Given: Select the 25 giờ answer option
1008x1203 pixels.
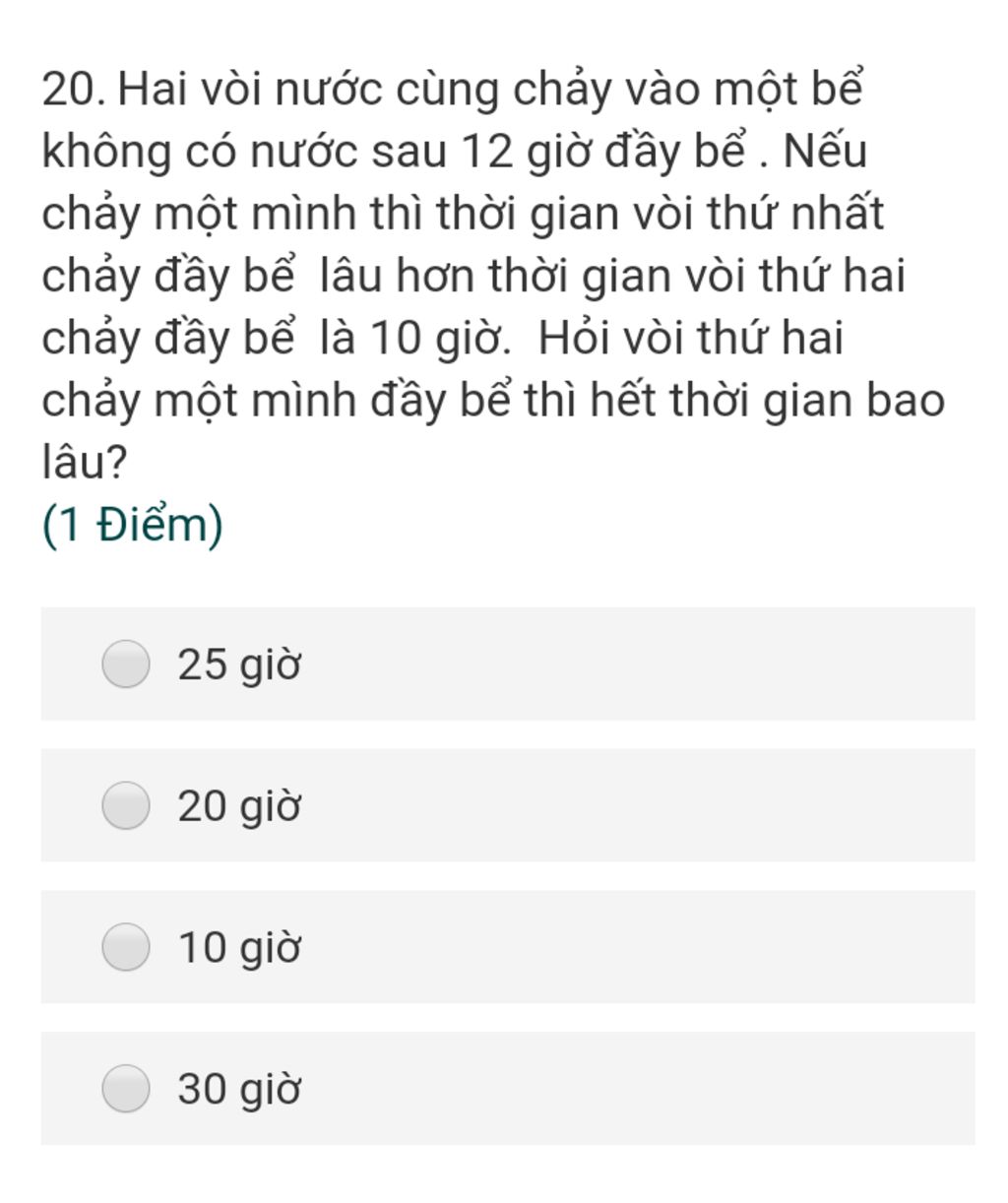Looking at the screenshot, I should point(126,665).
